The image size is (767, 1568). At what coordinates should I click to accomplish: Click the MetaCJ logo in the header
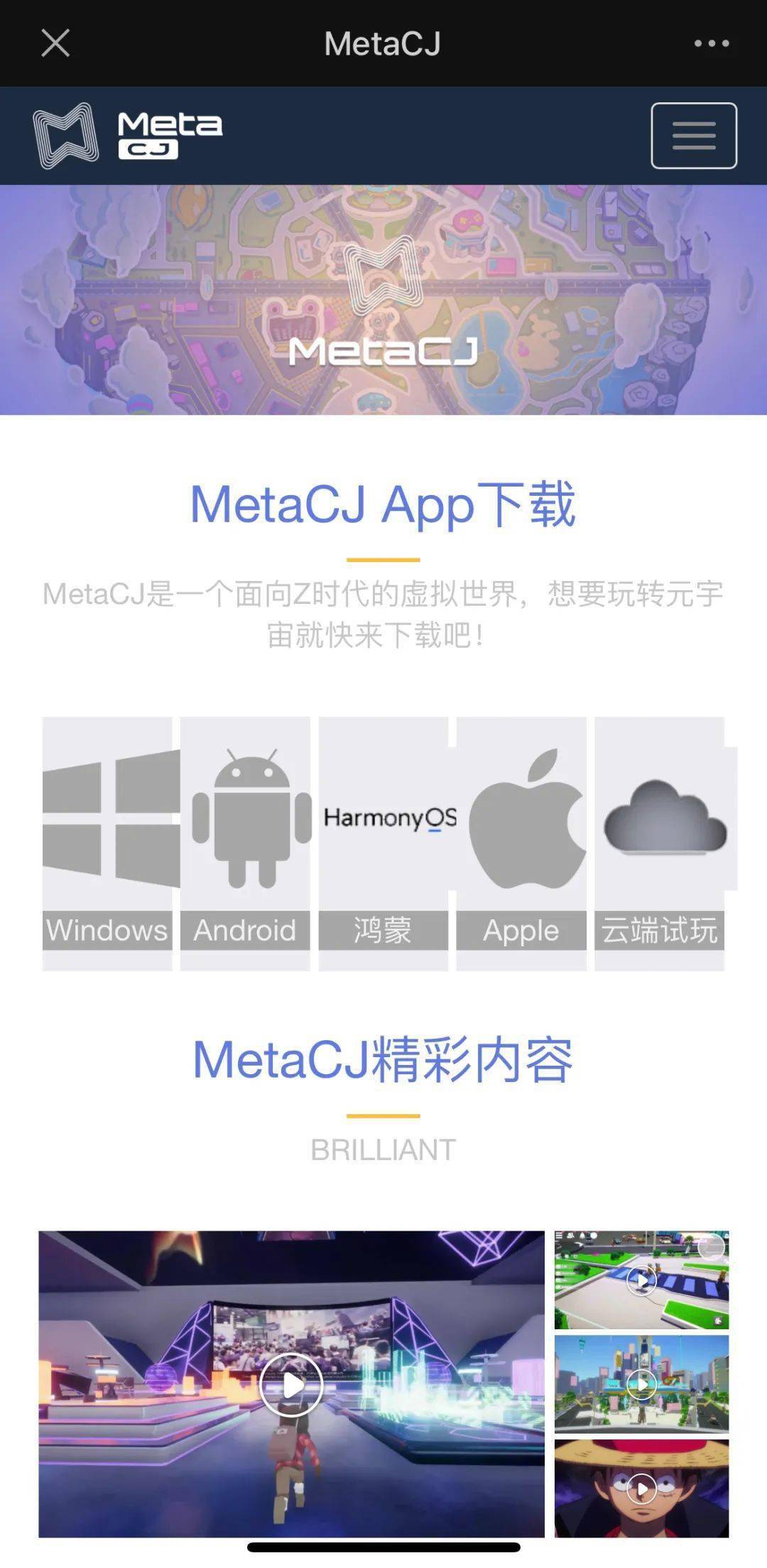[128, 136]
